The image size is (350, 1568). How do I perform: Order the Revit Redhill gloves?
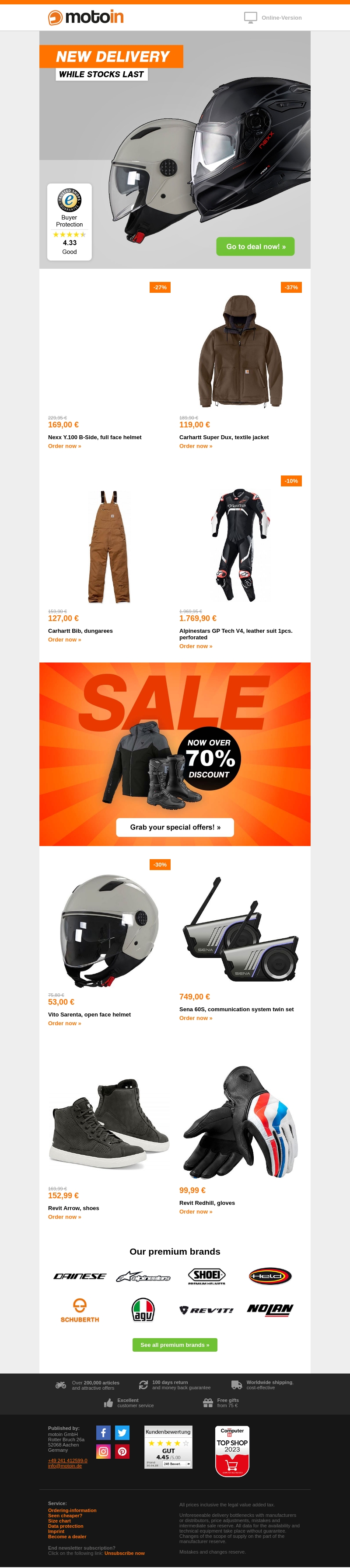click(x=196, y=1211)
